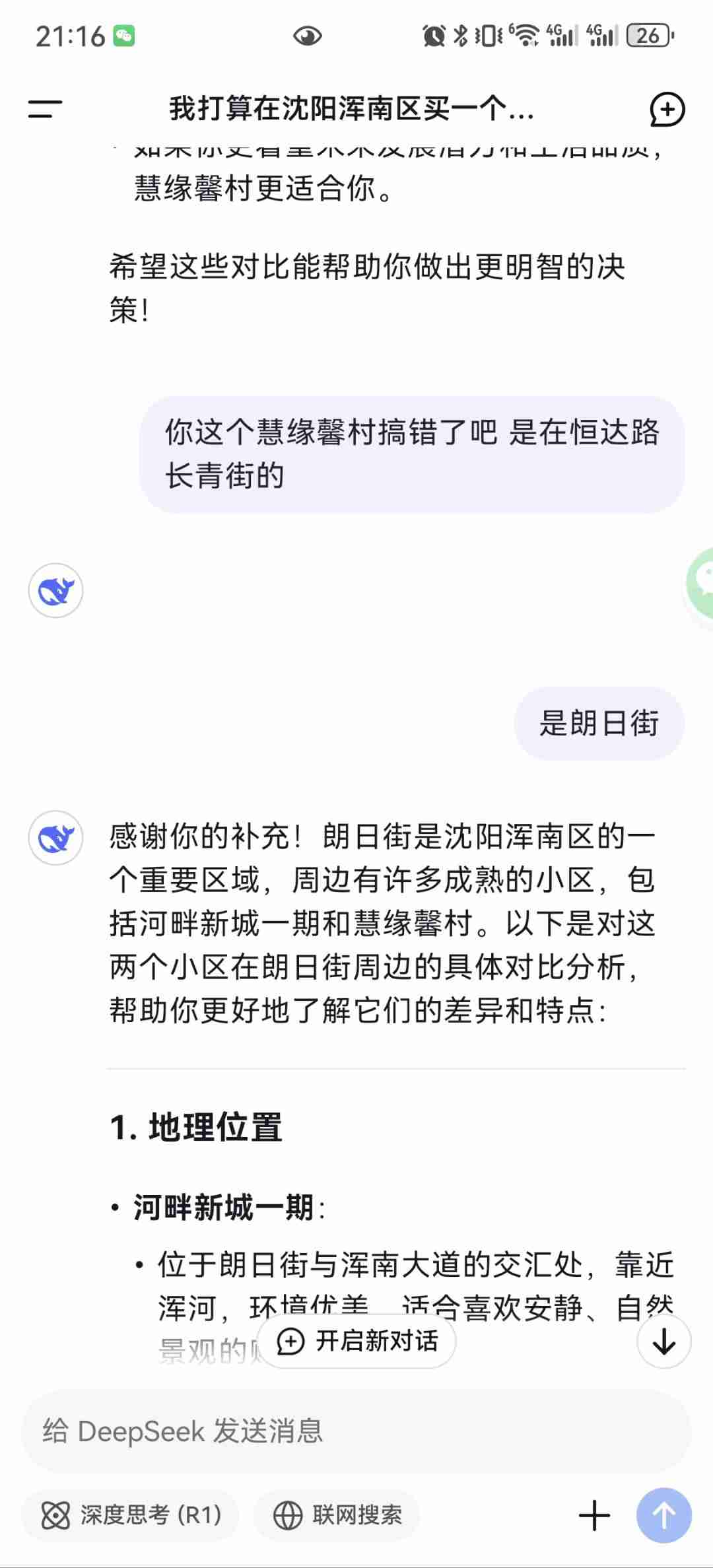Open the sidebar menu
This screenshot has height=1568, width=713.
click(x=45, y=109)
